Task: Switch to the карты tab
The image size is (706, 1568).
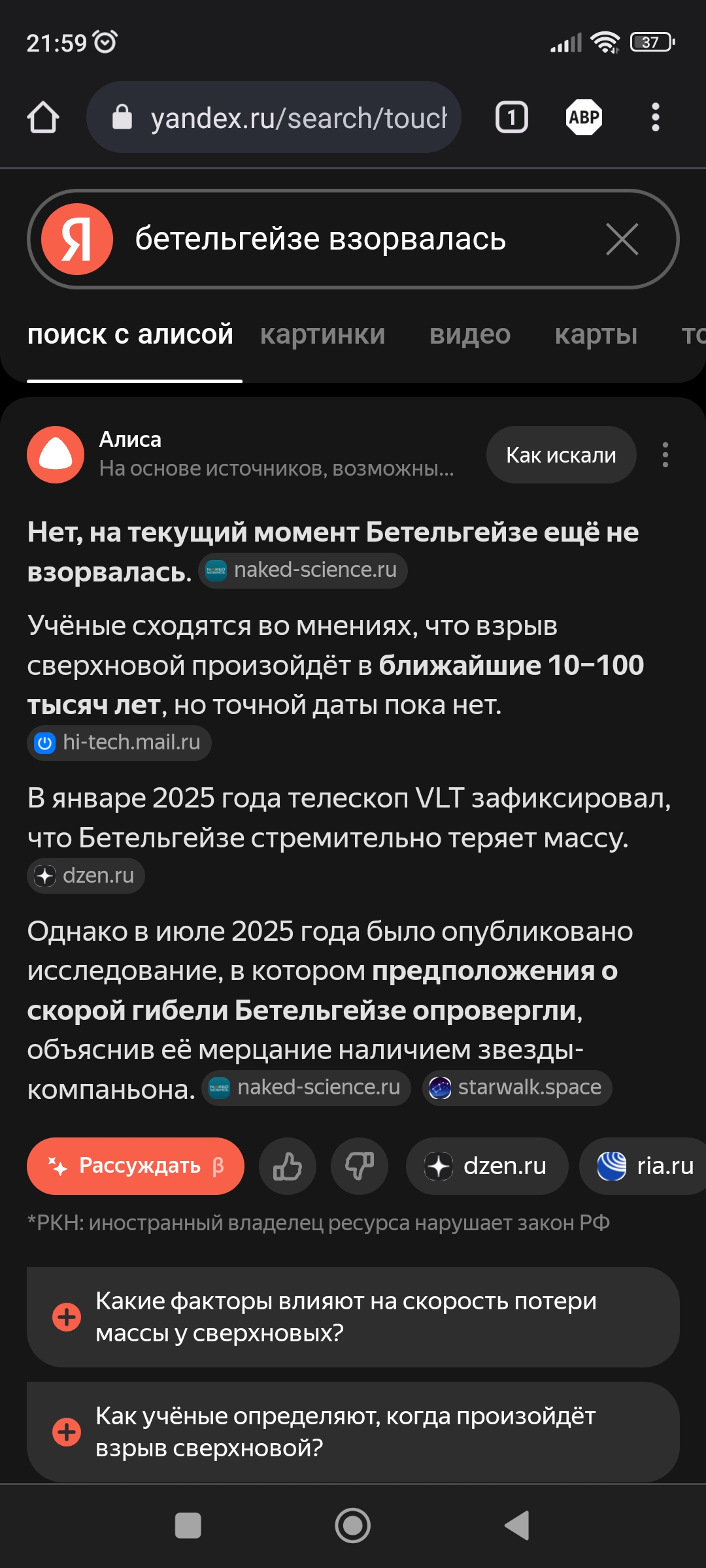Action: [596, 335]
